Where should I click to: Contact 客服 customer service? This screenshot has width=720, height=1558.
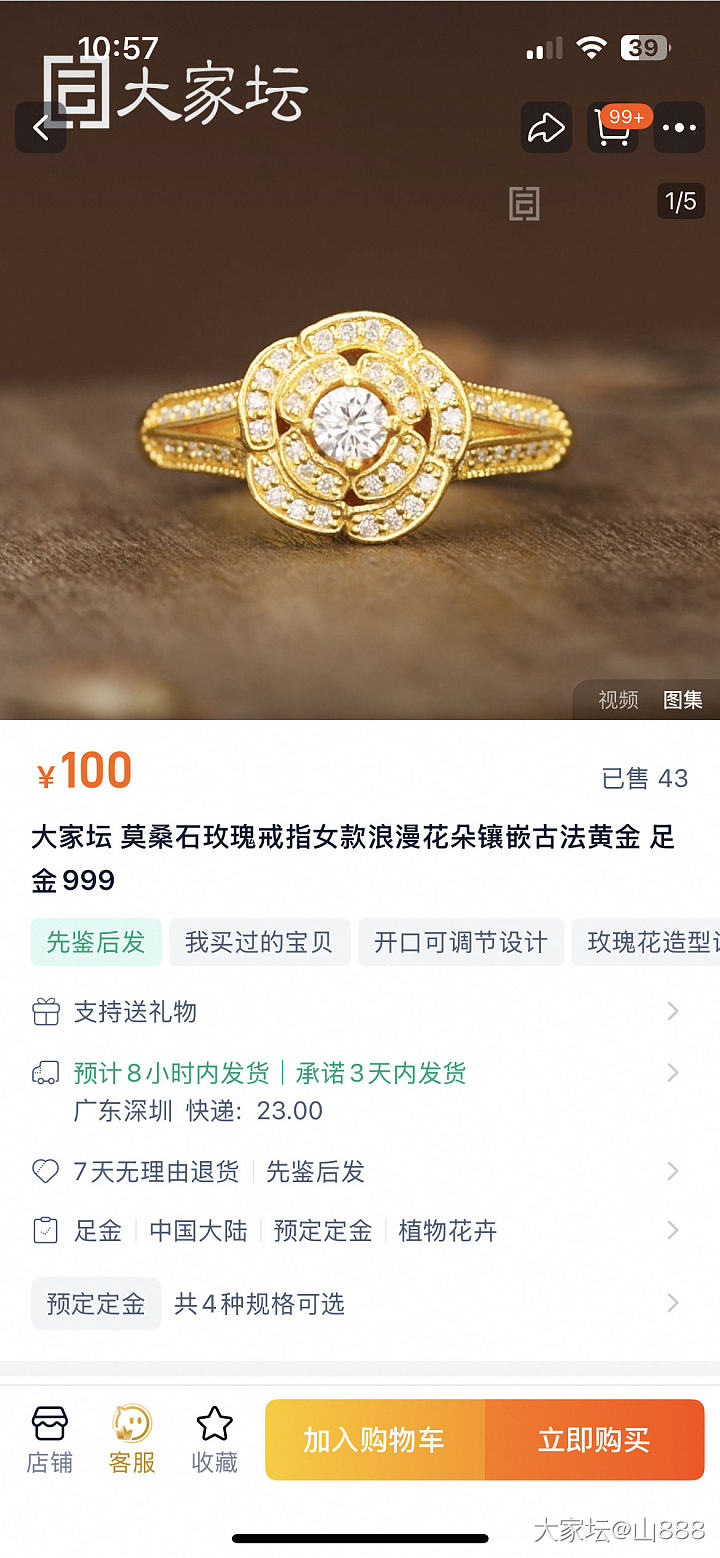(x=132, y=1440)
